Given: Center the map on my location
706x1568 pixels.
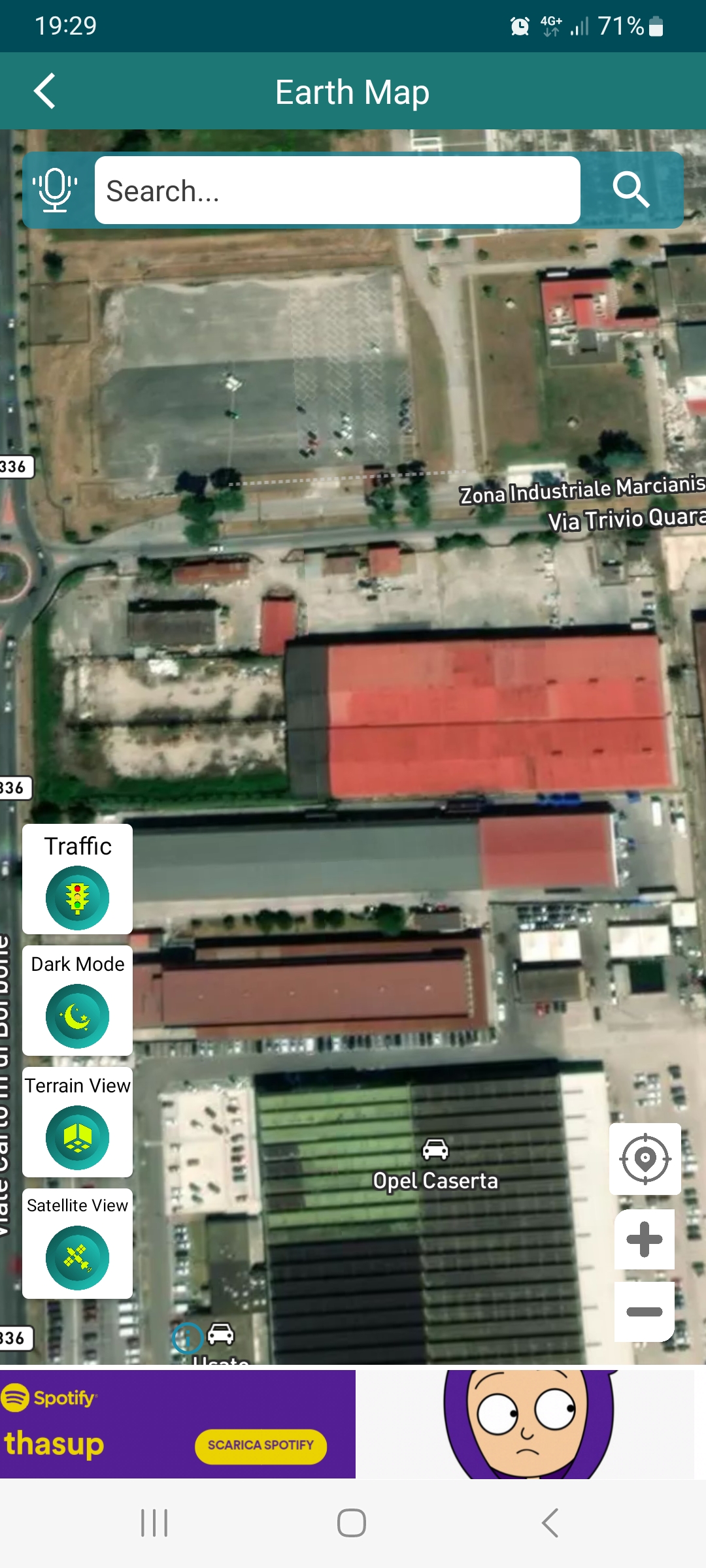Looking at the screenshot, I should [x=645, y=1158].
